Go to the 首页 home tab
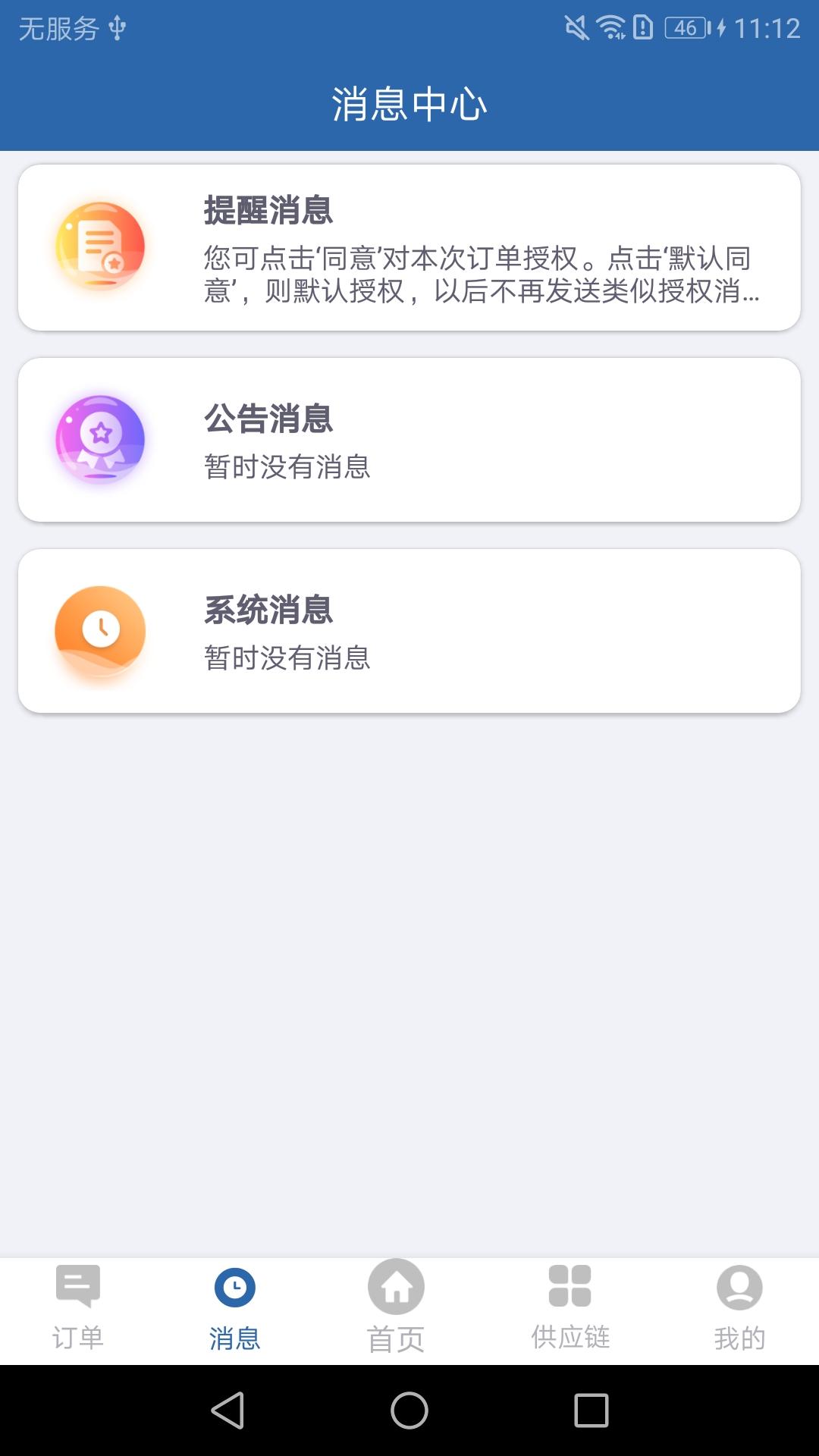Screen dimensions: 819x1456 (396, 1309)
